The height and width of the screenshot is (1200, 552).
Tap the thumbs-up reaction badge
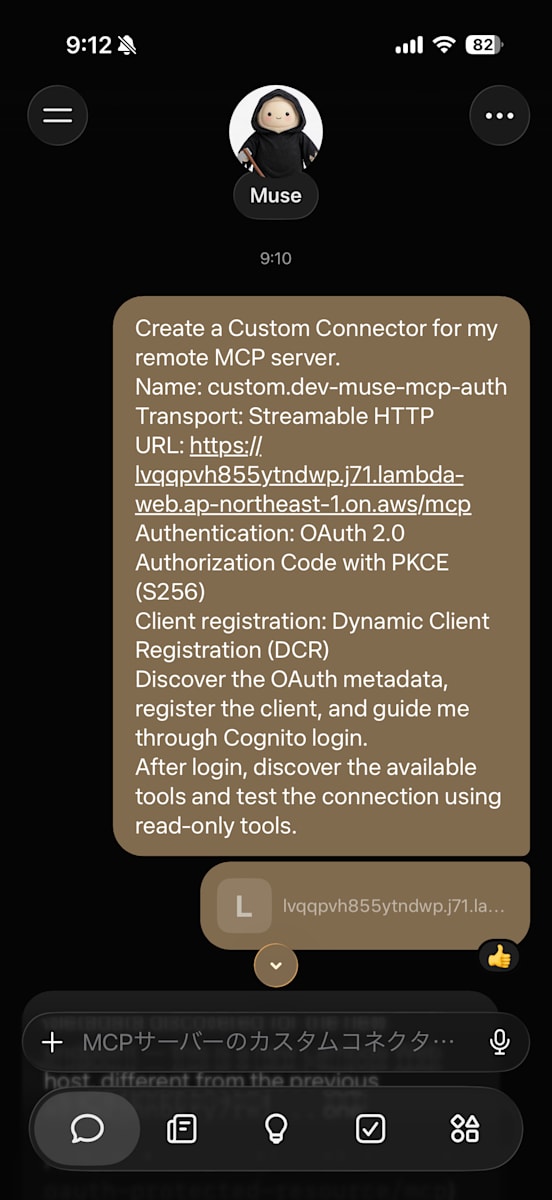pyautogui.click(x=499, y=956)
